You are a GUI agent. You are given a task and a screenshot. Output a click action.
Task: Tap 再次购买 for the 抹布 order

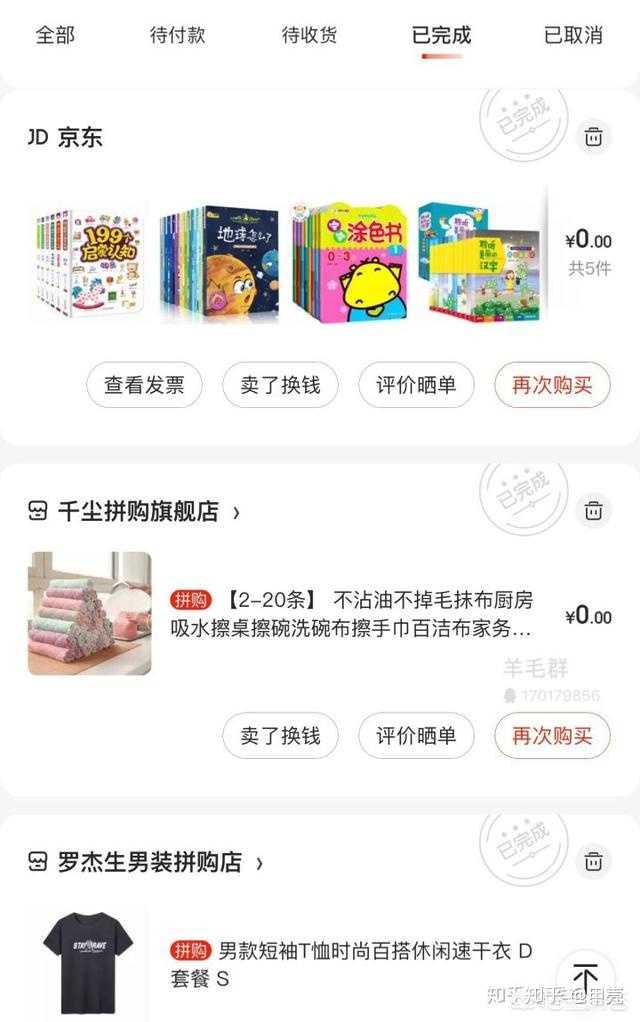pyautogui.click(x=552, y=736)
